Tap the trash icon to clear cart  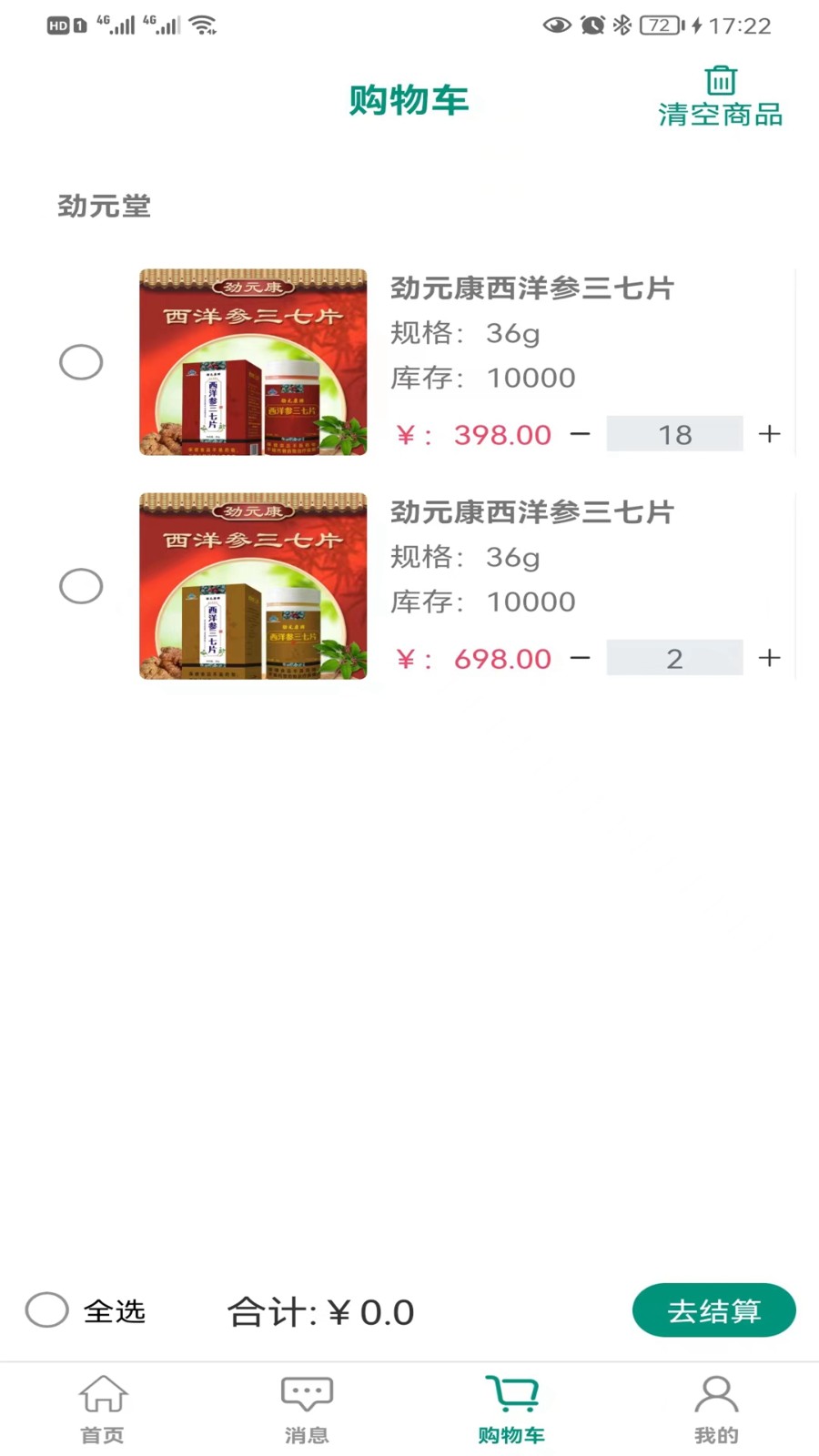[720, 81]
